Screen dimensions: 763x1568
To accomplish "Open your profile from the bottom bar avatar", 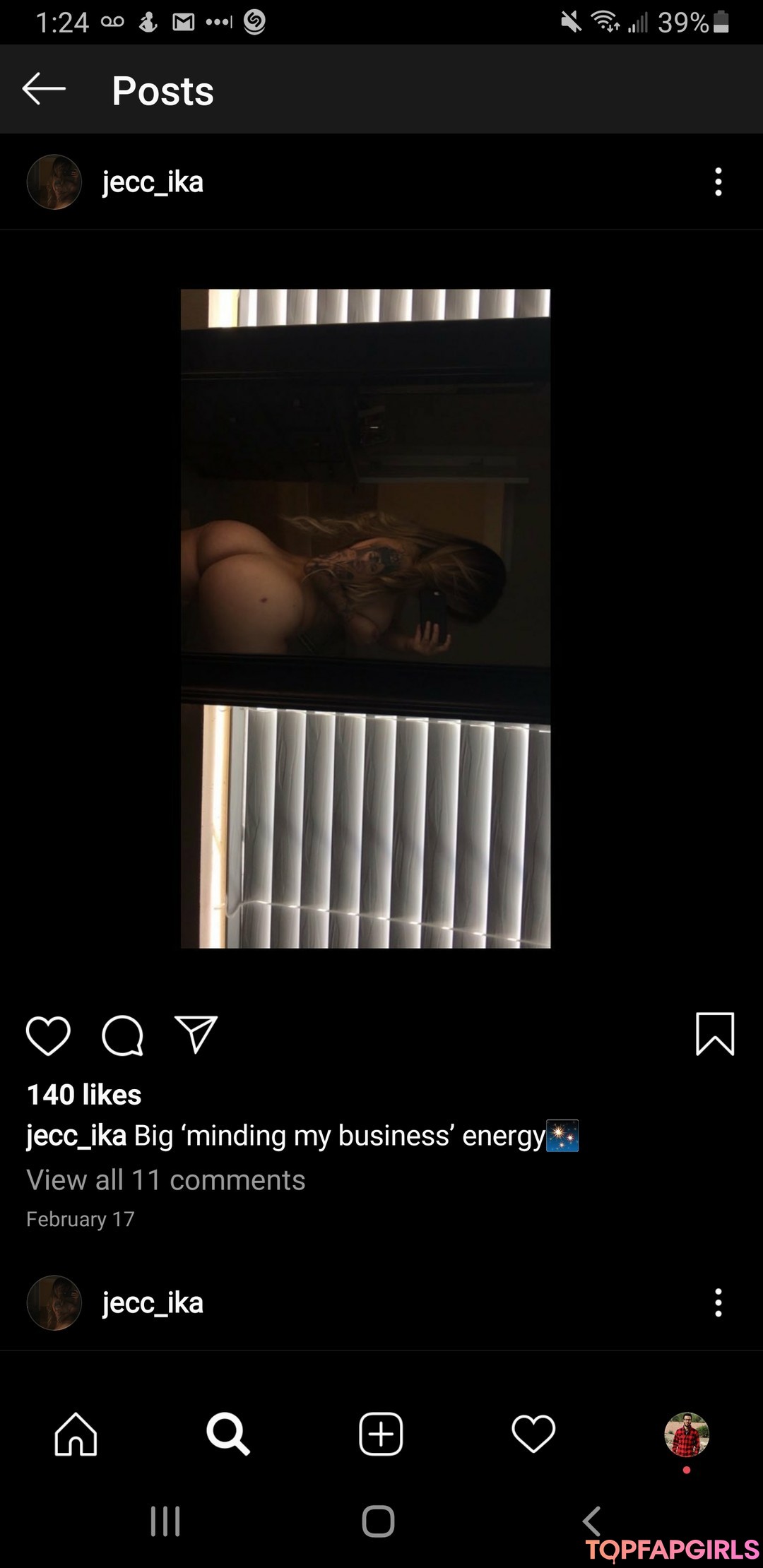I will pyautogui.click(x=686, y=1435).
